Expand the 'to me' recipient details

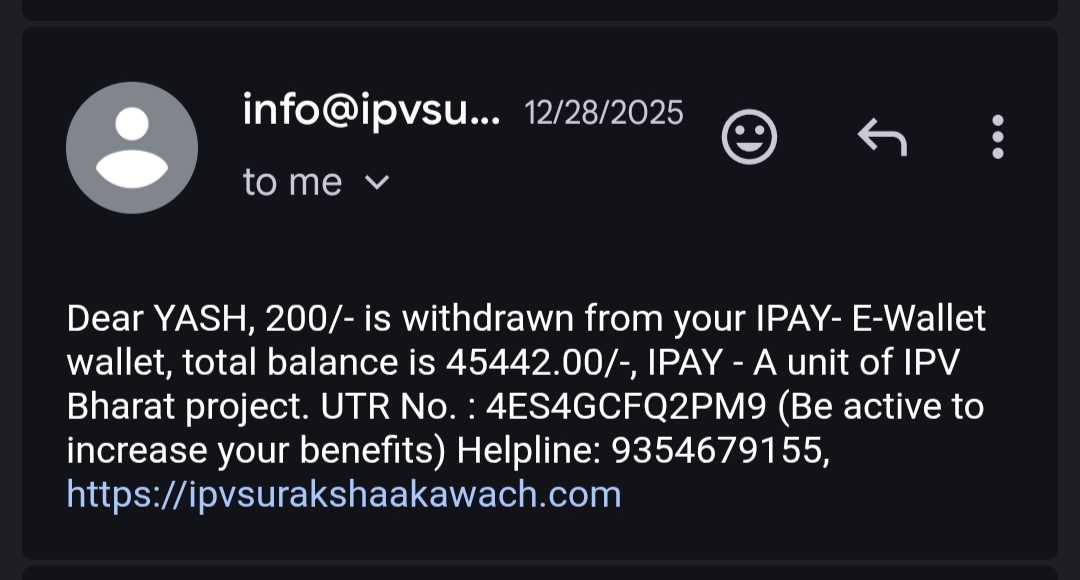coord(376,183)
